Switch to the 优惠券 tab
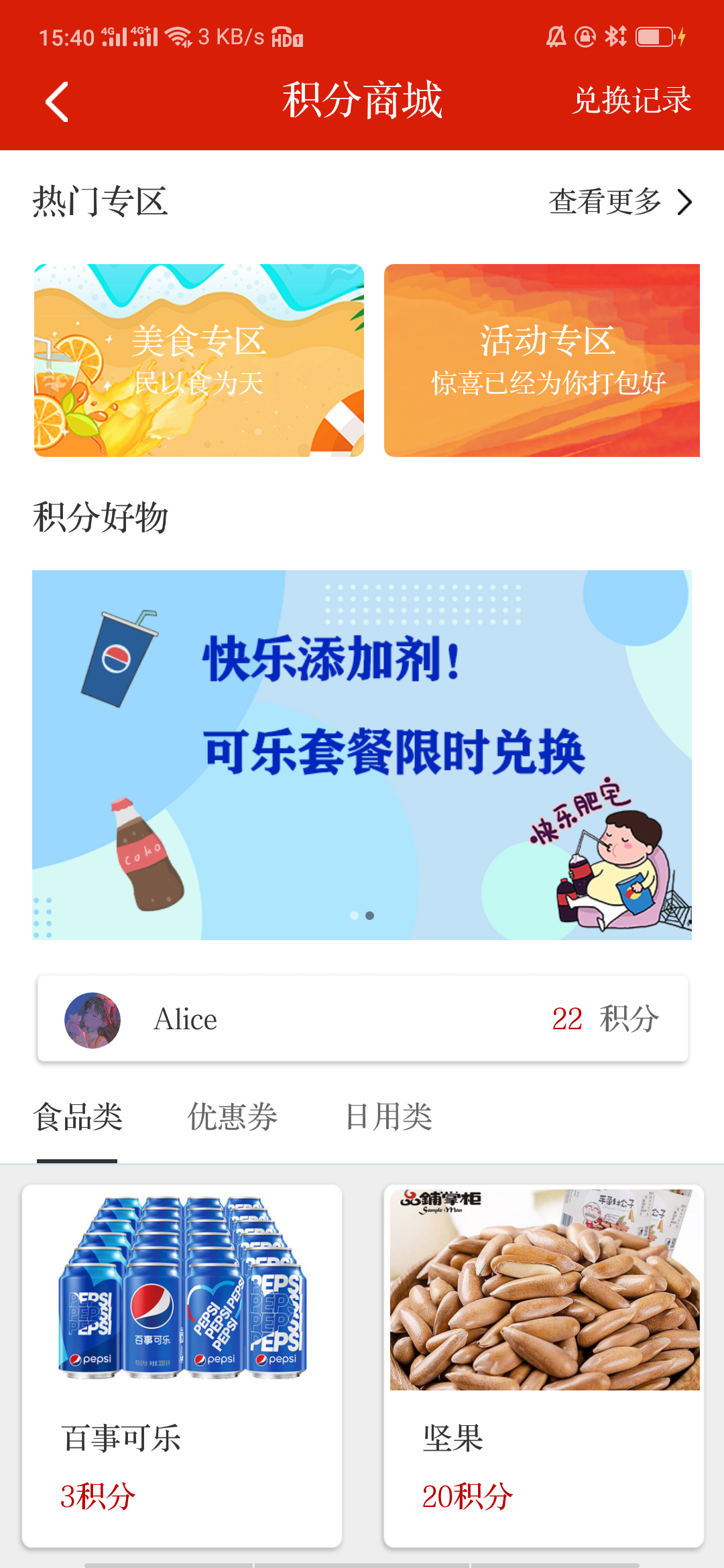This screenshot has width=724, height=1568. (x=232, y=1116)
